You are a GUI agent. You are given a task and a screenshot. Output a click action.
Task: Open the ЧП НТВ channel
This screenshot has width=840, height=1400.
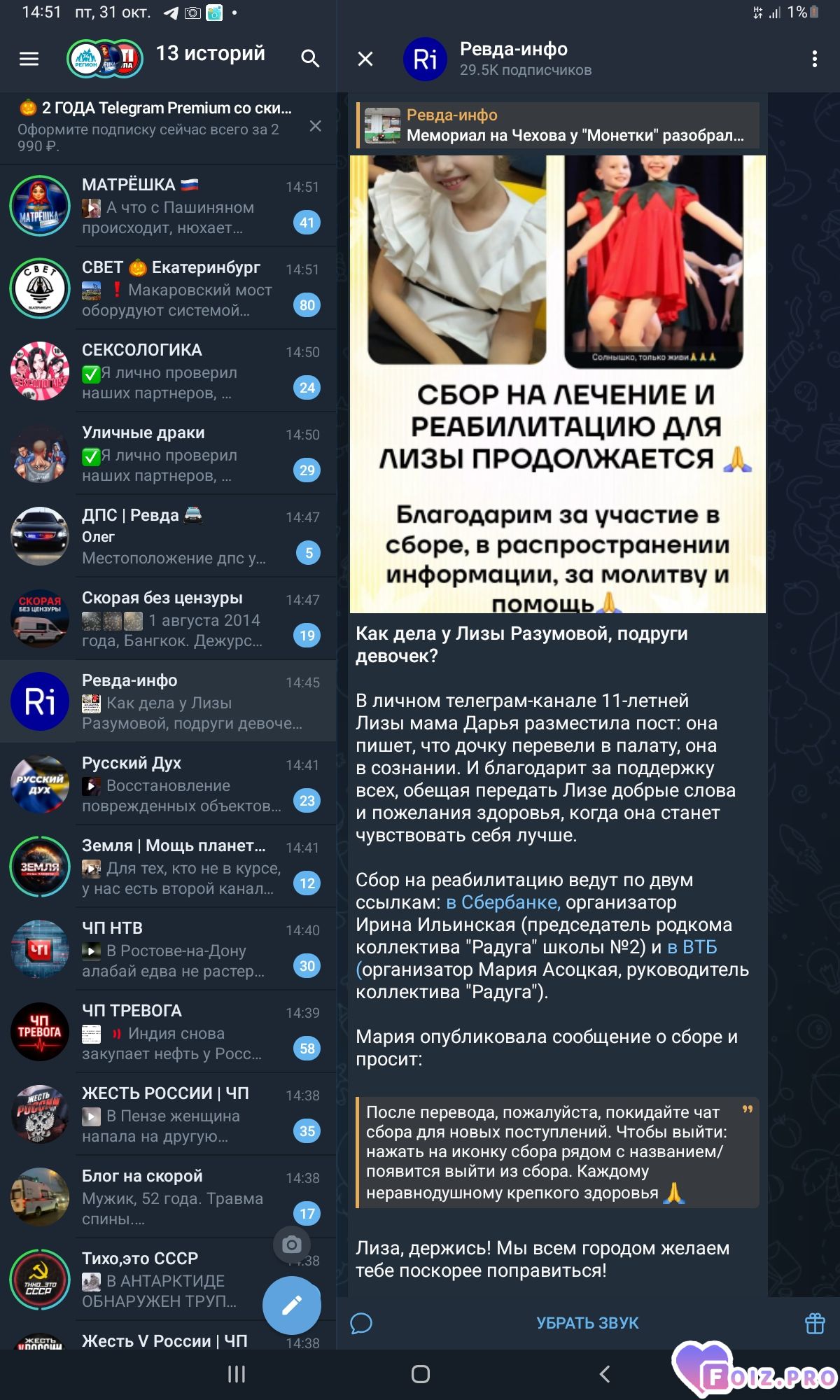(168, 949)
